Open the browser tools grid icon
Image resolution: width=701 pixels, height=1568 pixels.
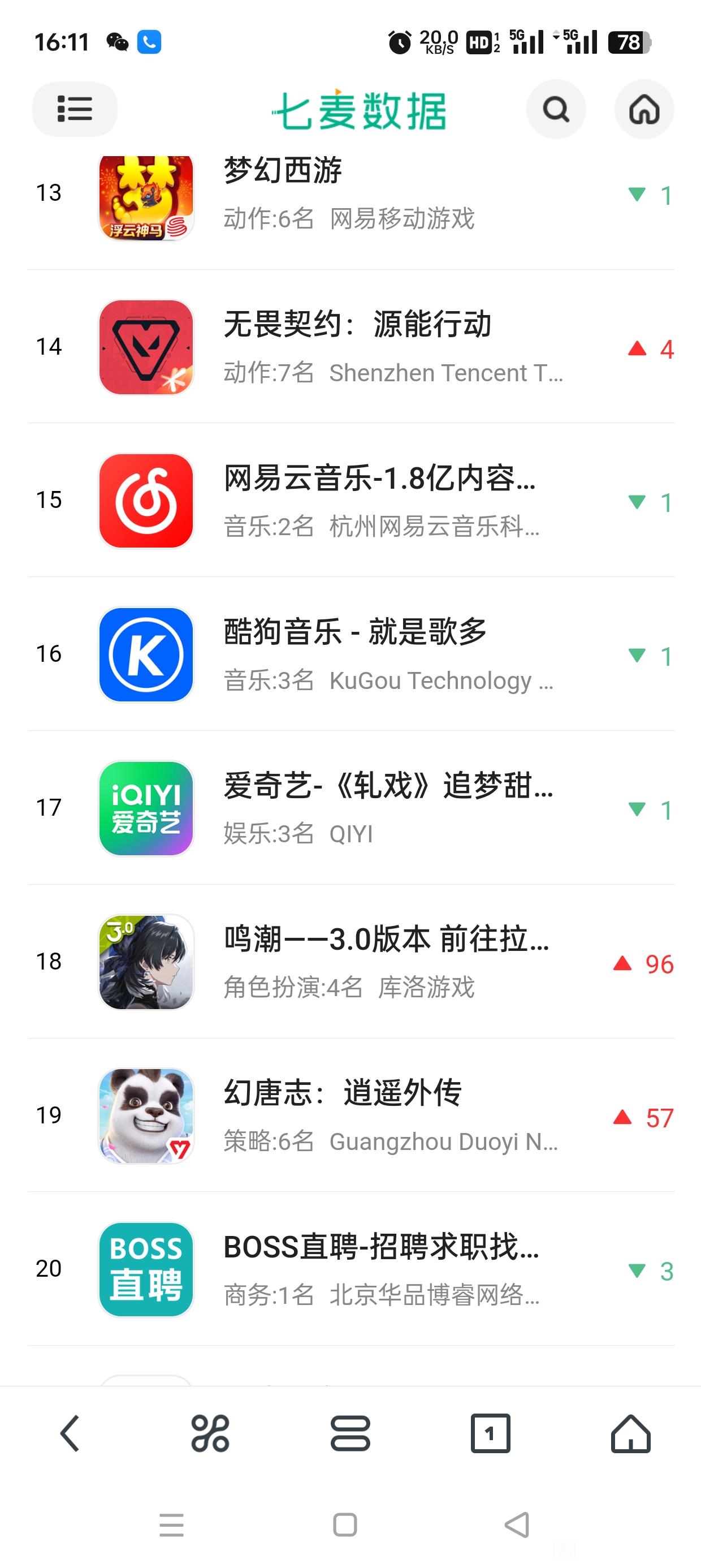[x=210, y=1433]
